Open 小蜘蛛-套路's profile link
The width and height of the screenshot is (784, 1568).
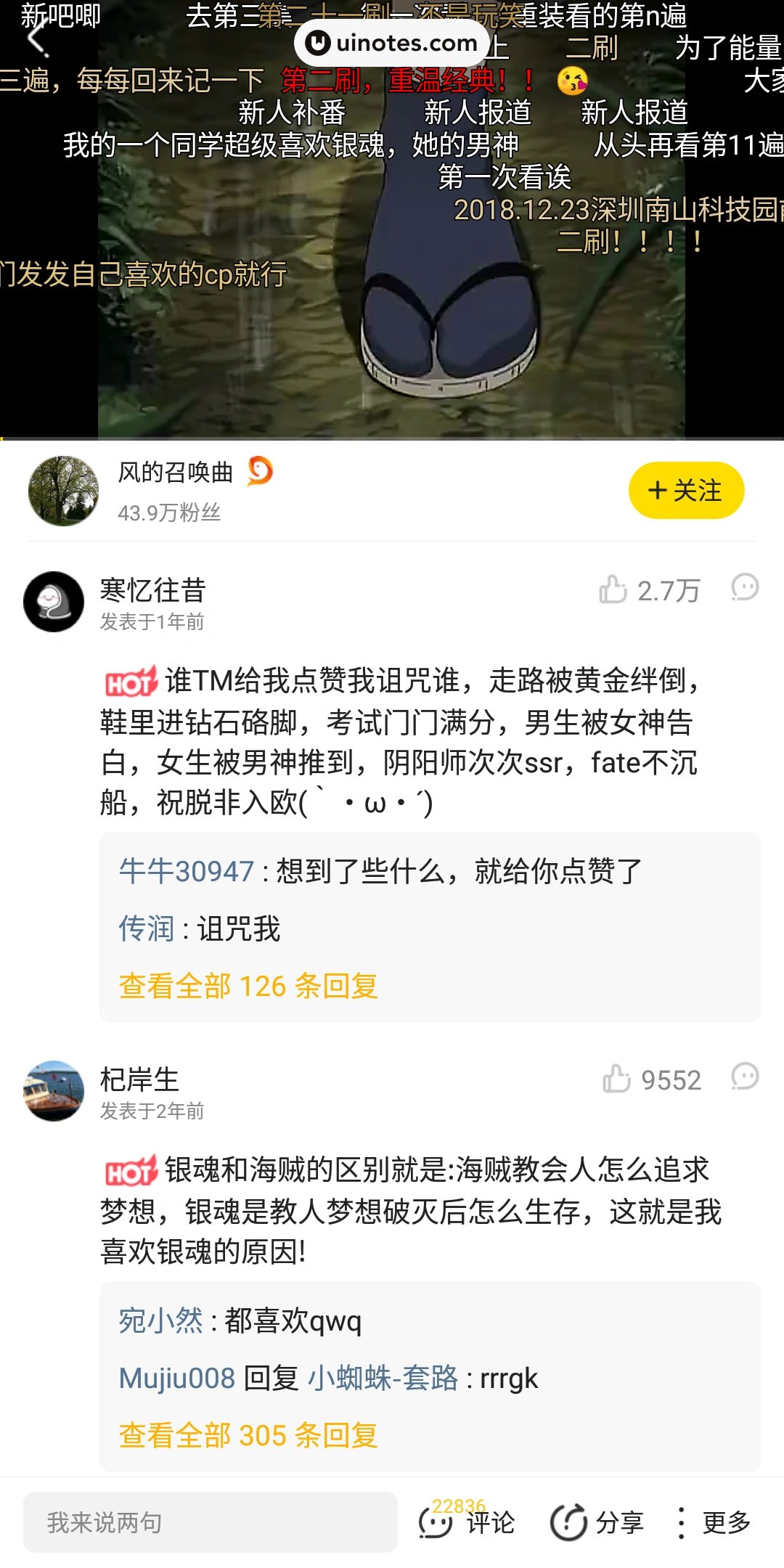[383, 1378]
